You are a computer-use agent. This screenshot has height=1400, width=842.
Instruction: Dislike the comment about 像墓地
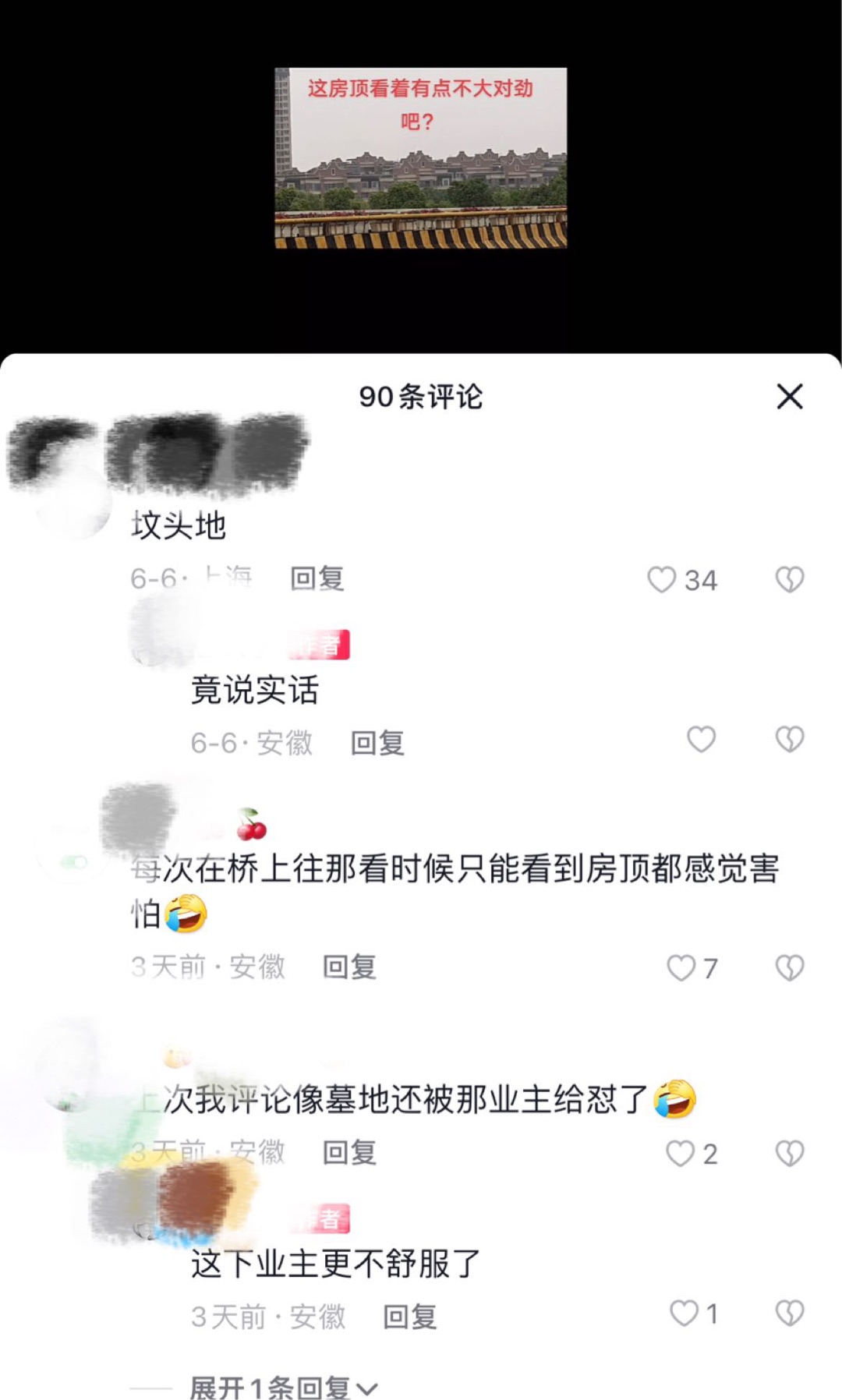point(789,1154)
